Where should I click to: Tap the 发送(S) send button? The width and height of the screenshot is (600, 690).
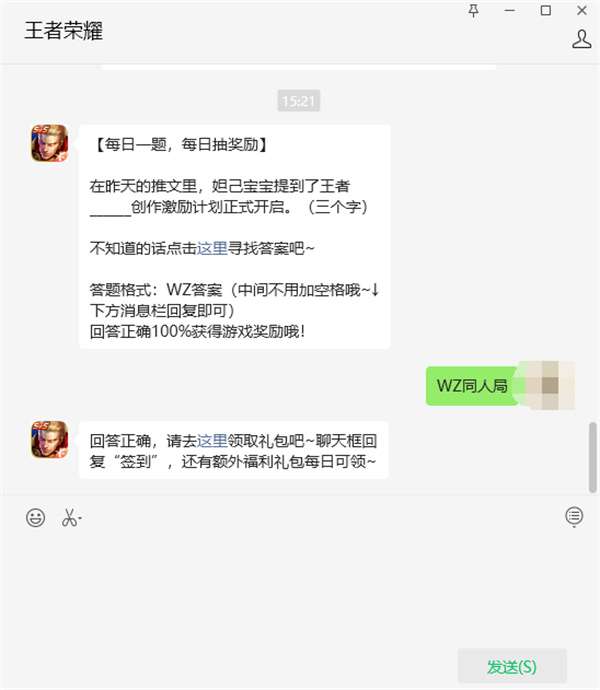512,666
